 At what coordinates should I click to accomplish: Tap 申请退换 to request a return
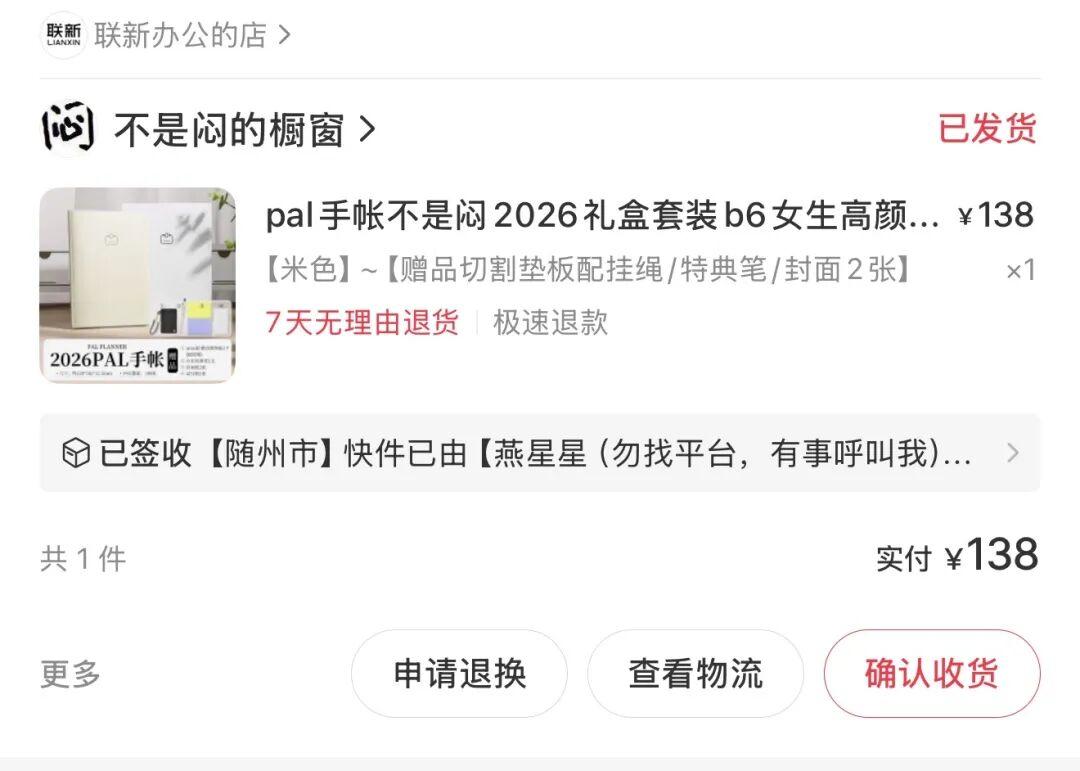(x=459, y=673)
